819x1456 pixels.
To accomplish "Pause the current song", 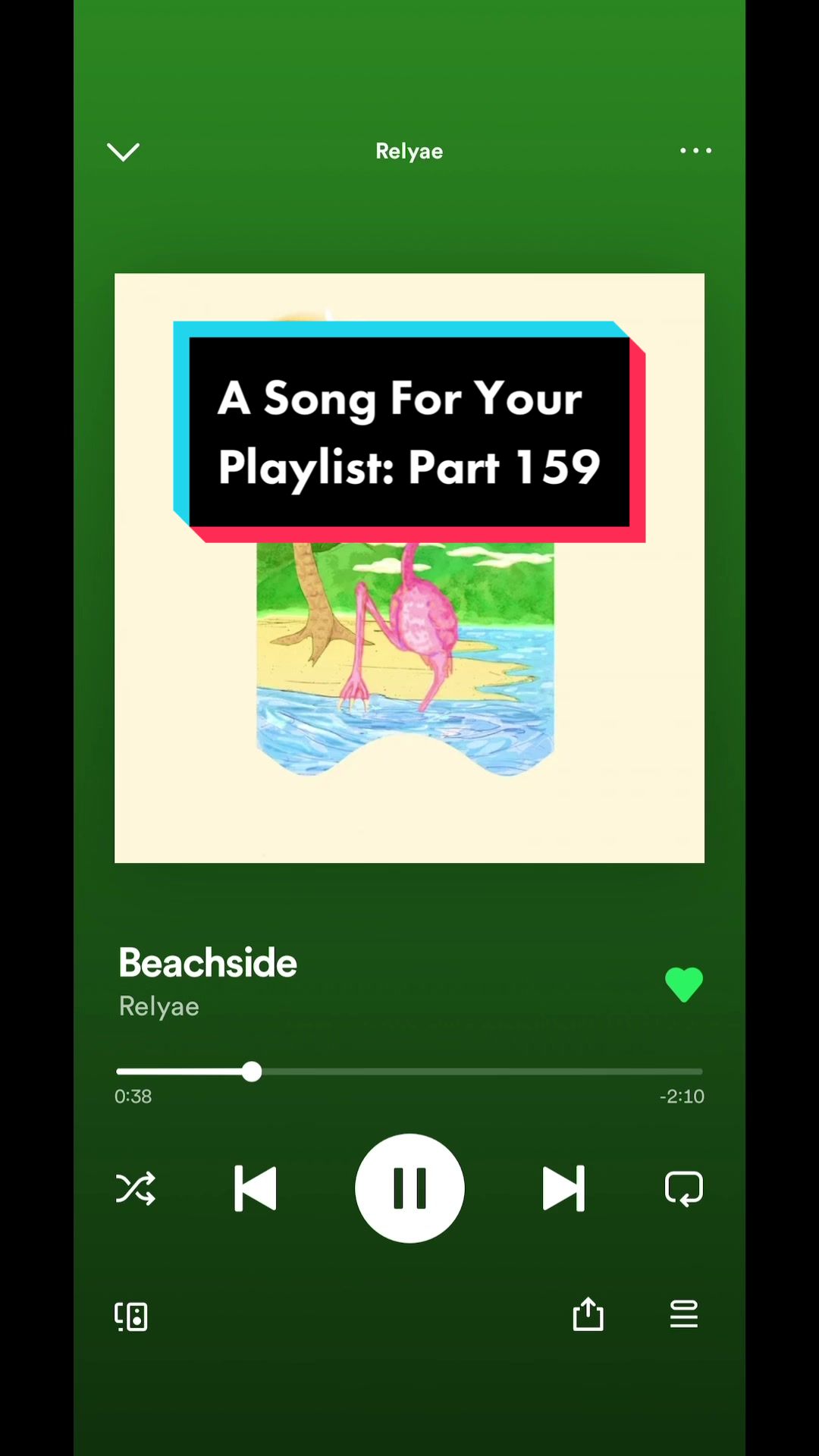I will click(409, 1188).
